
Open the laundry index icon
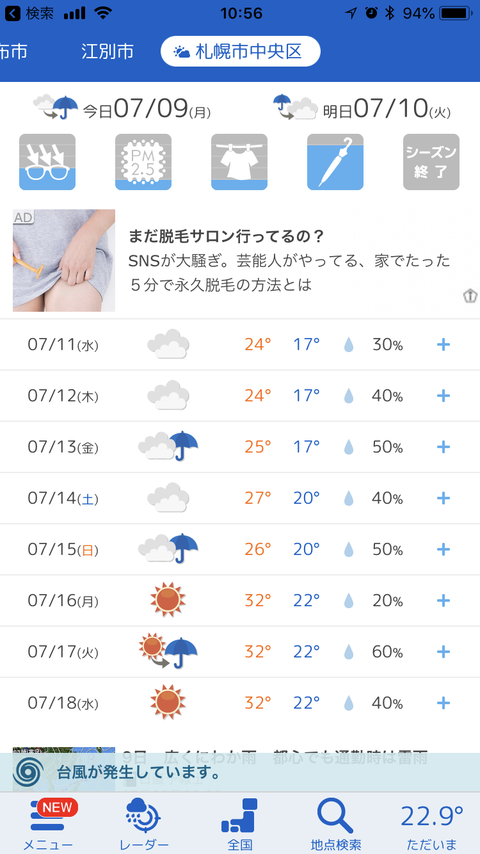[x=239, y=162]
